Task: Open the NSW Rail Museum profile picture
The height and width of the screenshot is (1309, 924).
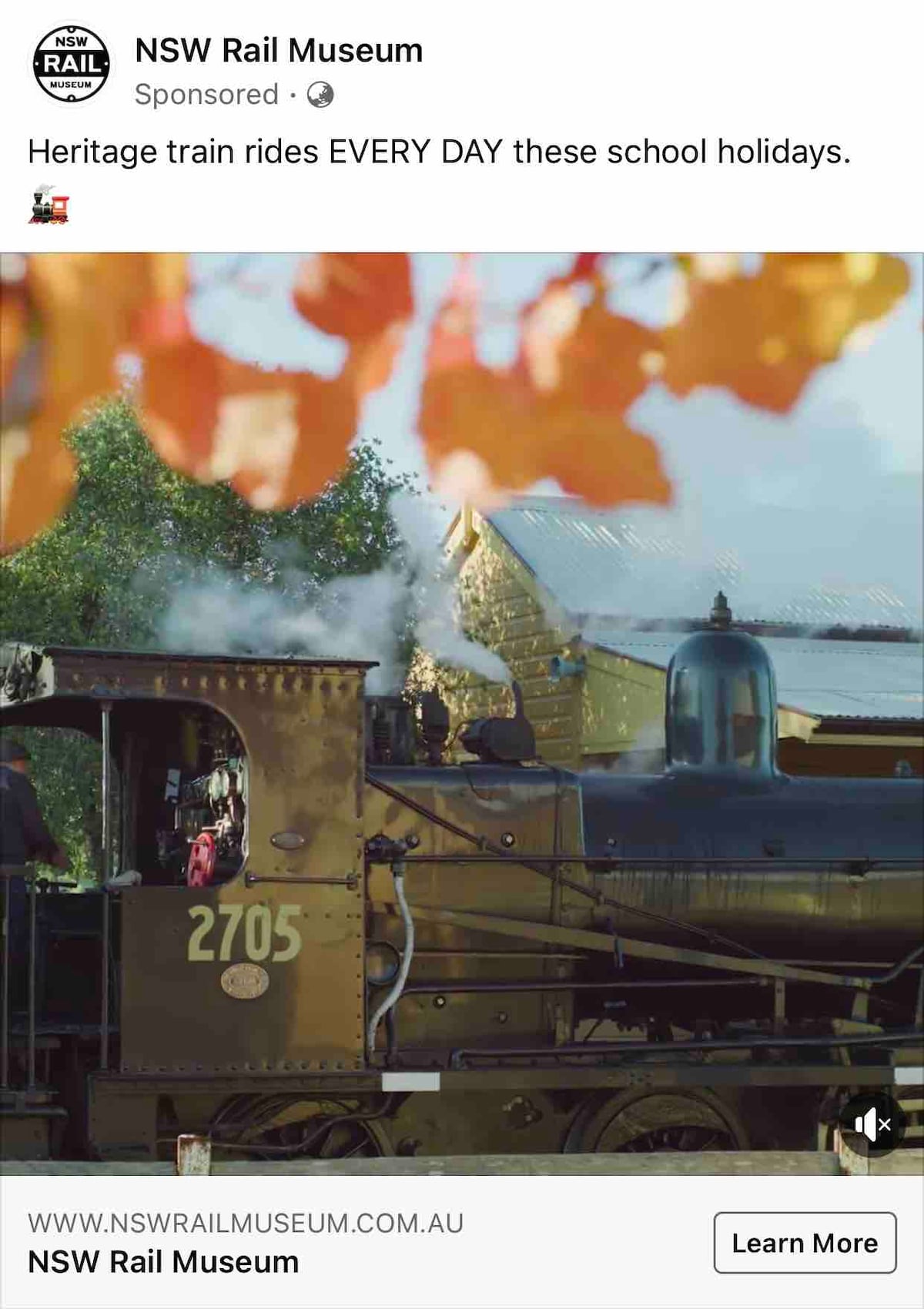Action: point(71,64)
